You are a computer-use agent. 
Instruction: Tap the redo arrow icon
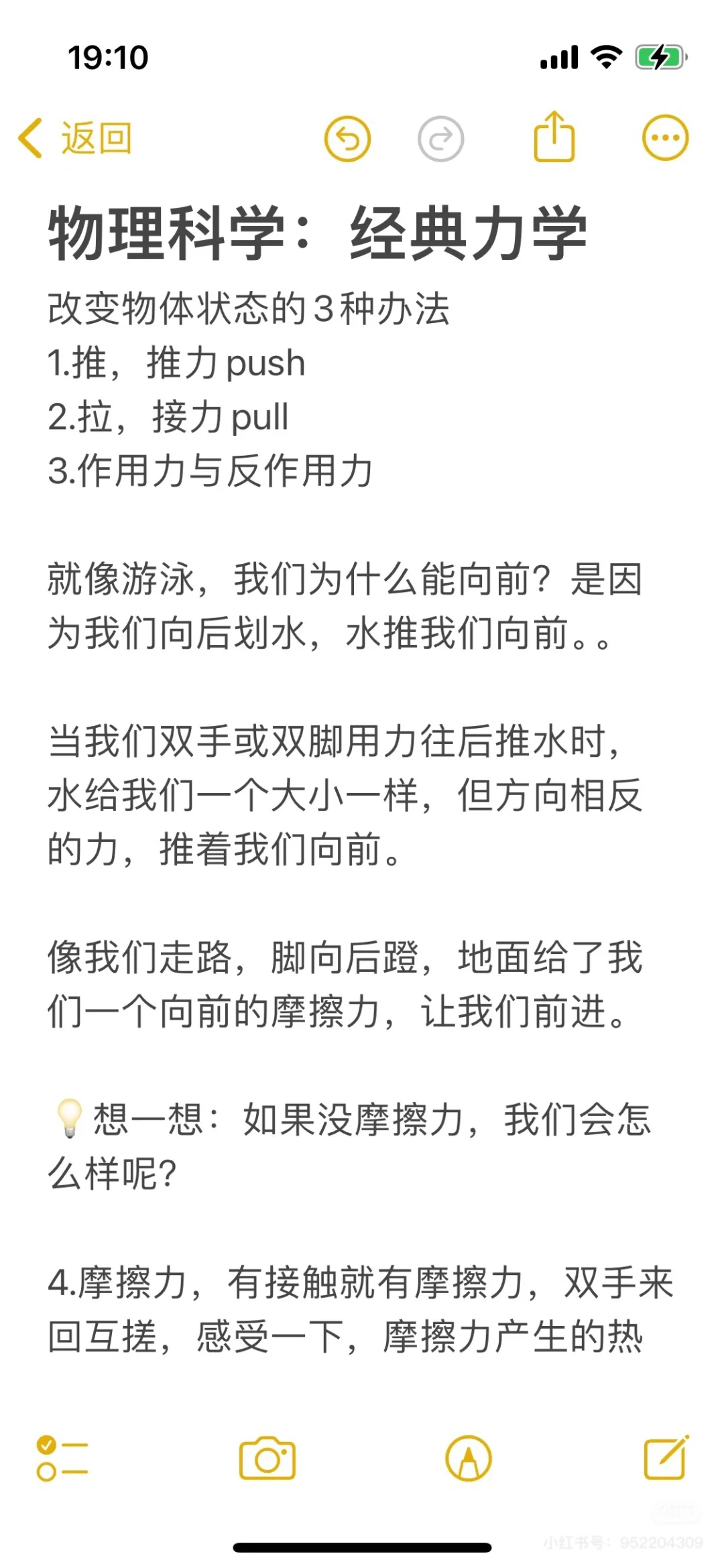(440, 139)
